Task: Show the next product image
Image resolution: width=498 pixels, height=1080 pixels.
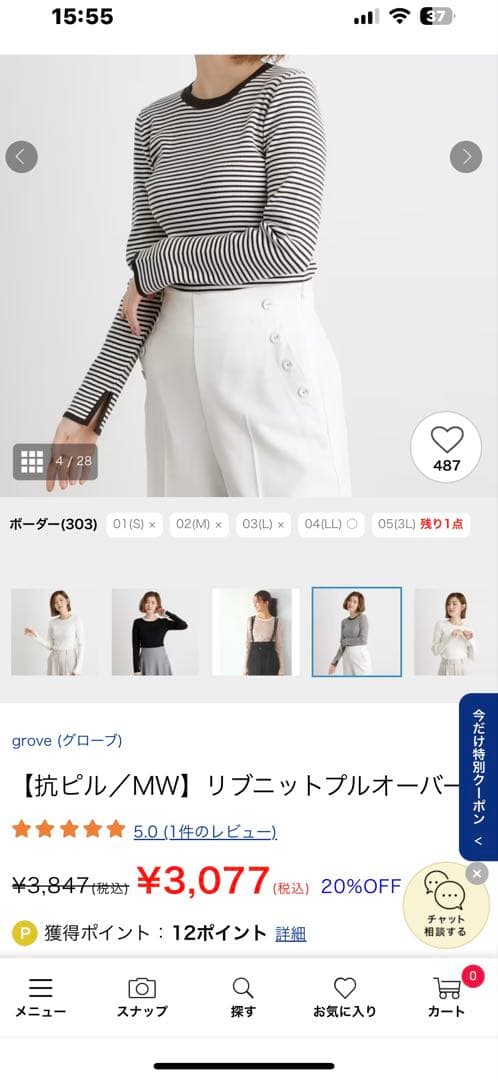Action: (466, 157)
